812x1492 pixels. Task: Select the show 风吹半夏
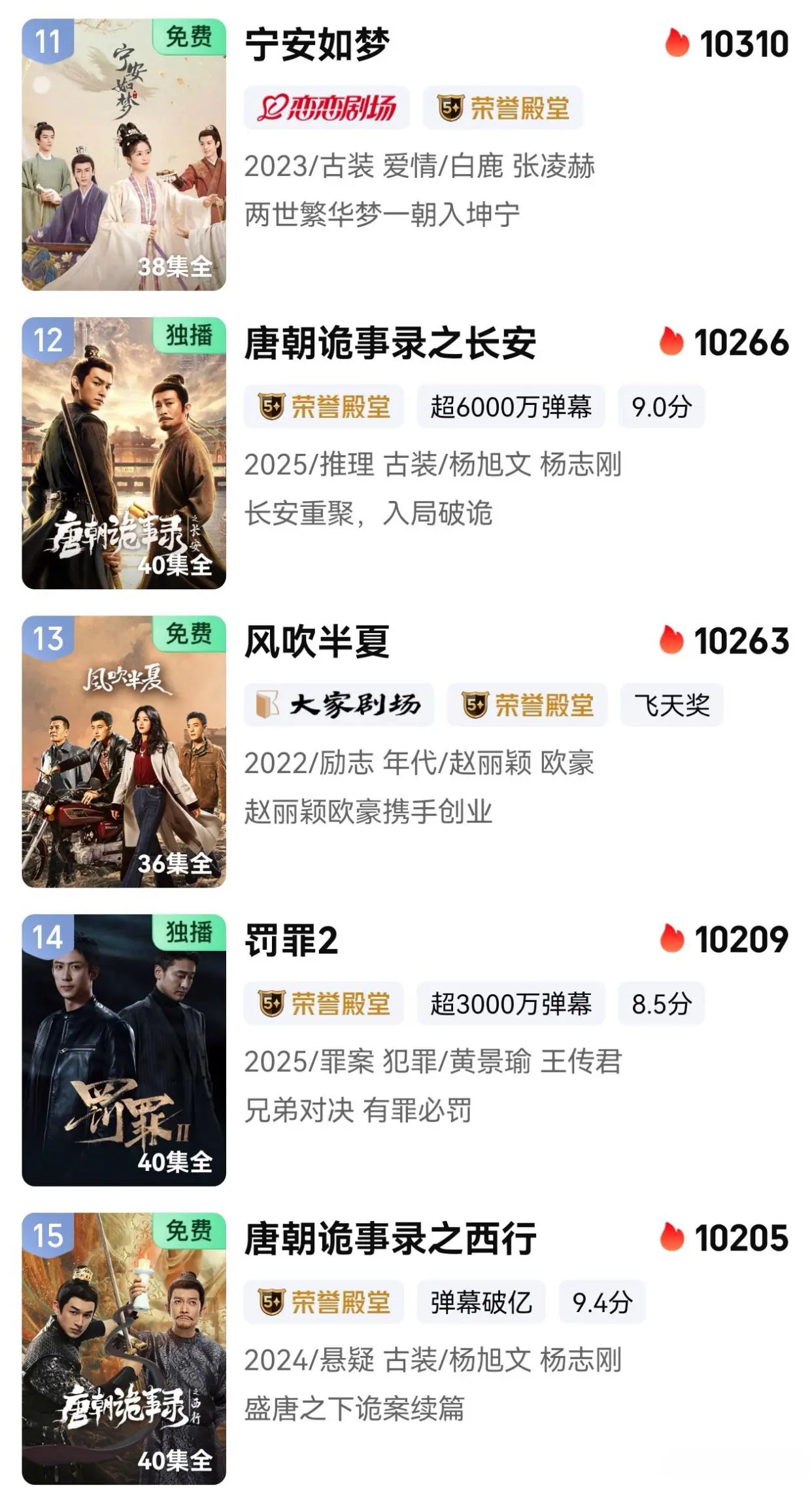point(318,642)
